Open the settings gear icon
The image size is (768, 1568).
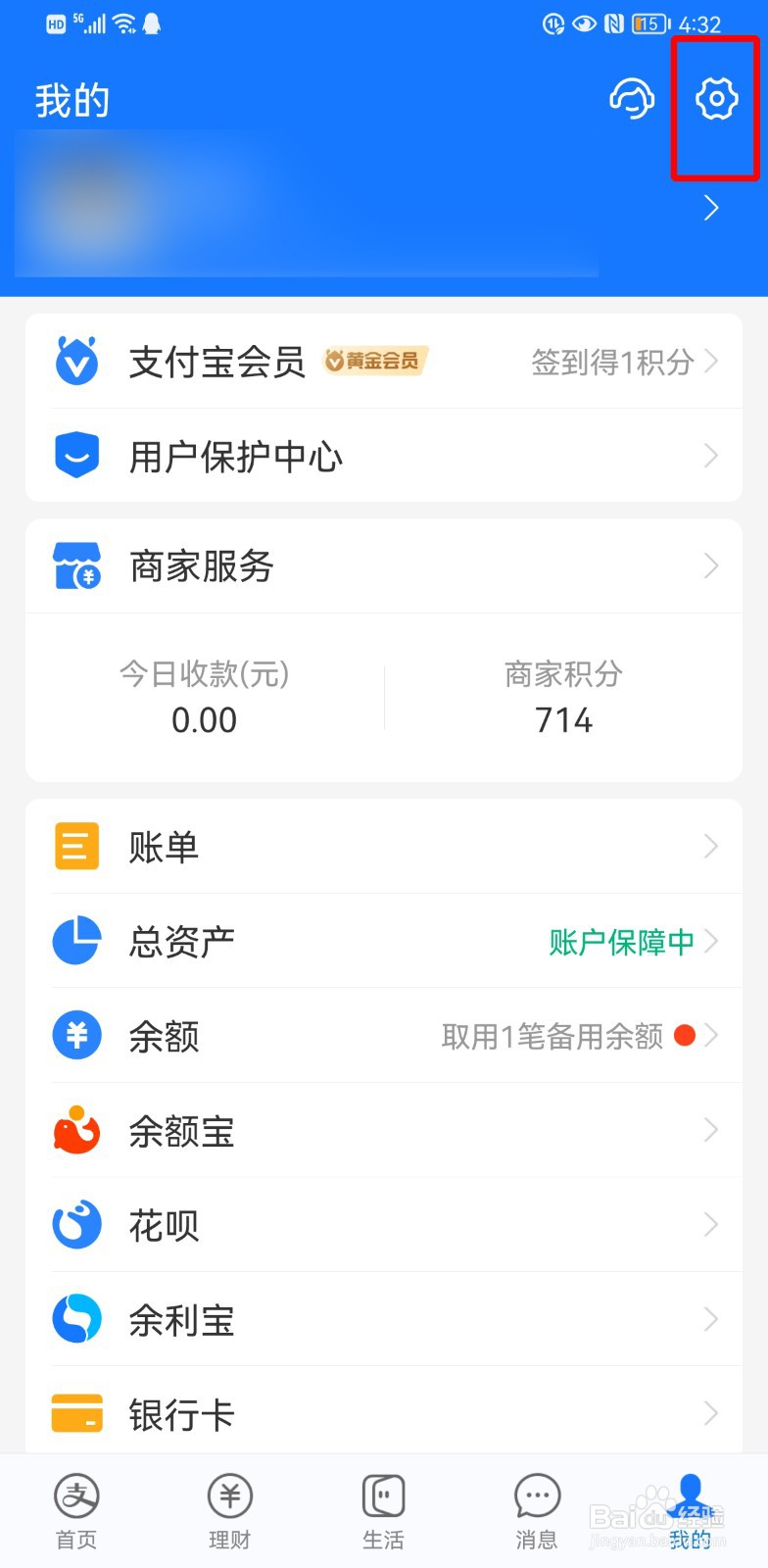(x=716, y=99)
